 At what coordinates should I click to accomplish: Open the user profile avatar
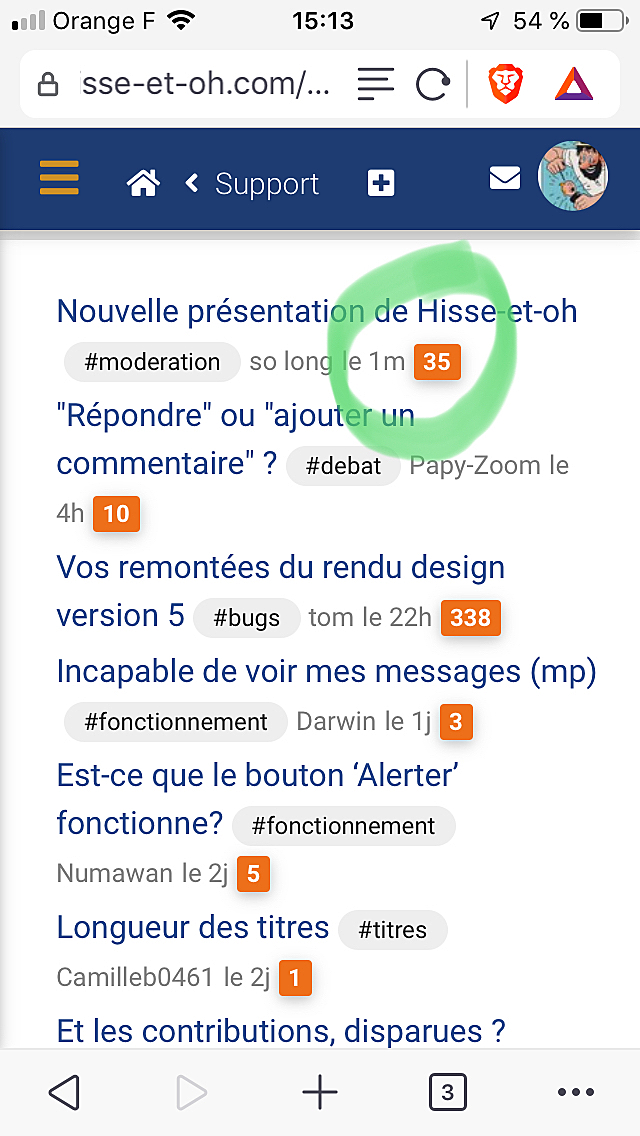pyautogui.click(x=573, y=177)
